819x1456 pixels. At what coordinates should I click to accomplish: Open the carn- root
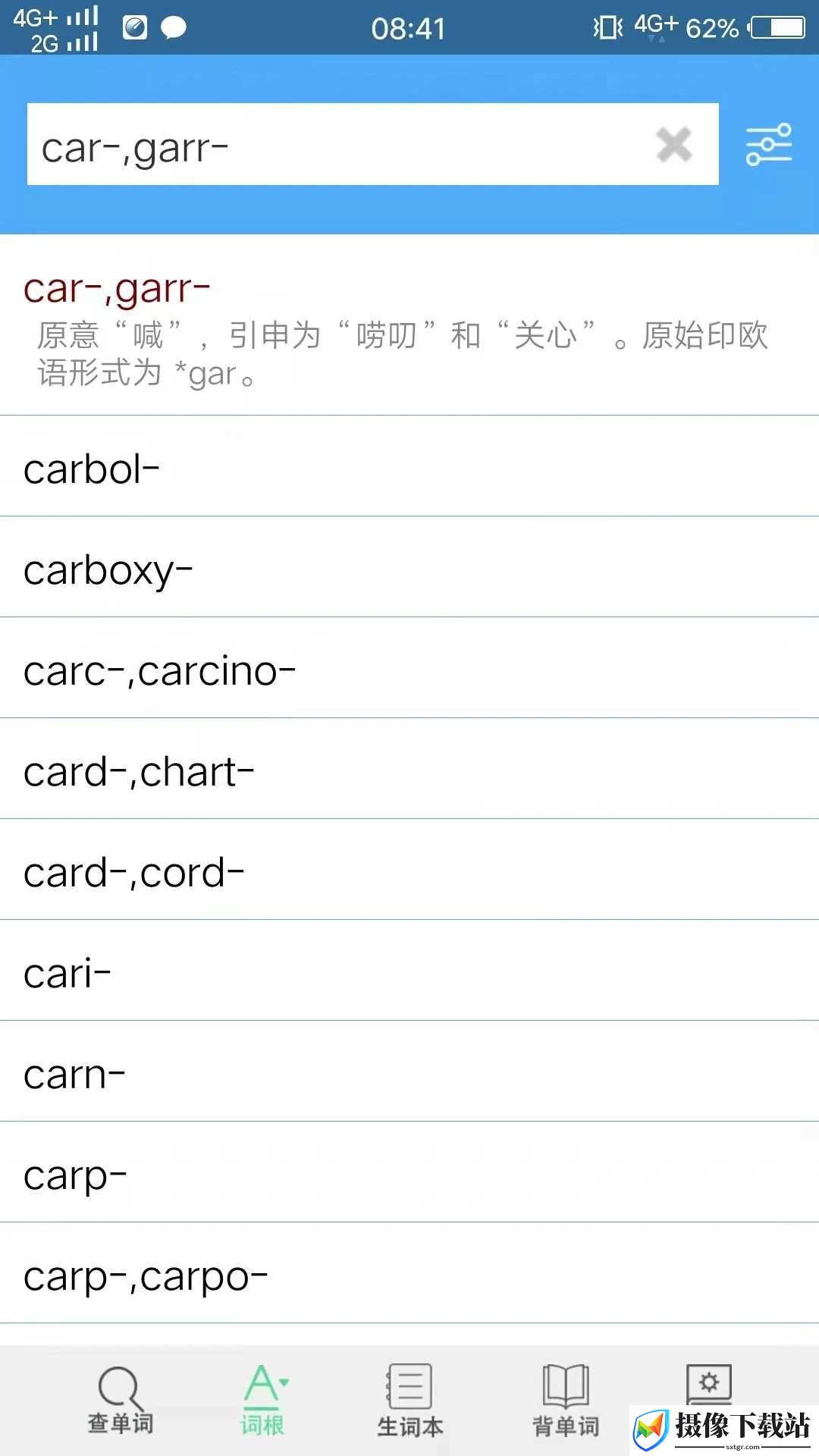click(x=409, y=1072)
